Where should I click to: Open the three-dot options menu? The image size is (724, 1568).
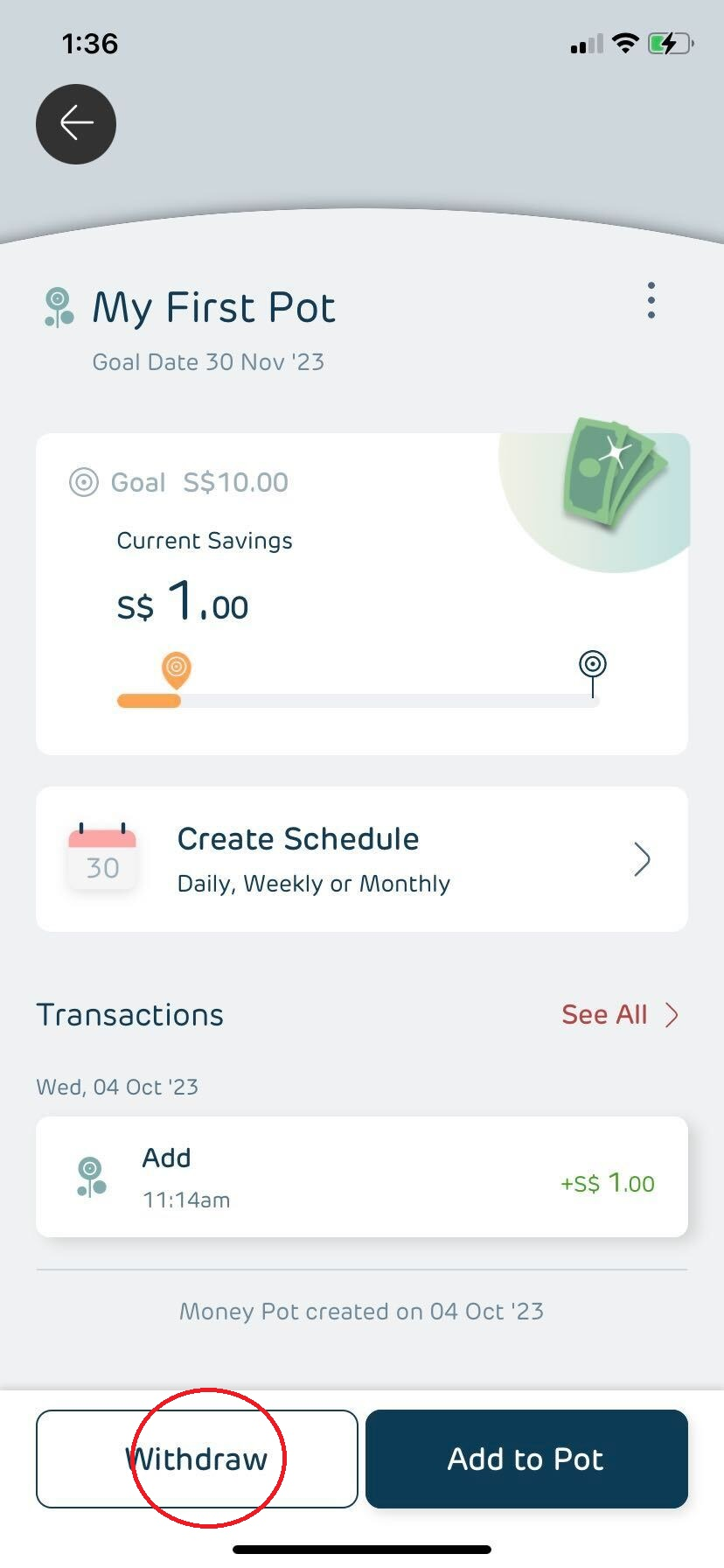pyautogui.click(x=651, y=301)
